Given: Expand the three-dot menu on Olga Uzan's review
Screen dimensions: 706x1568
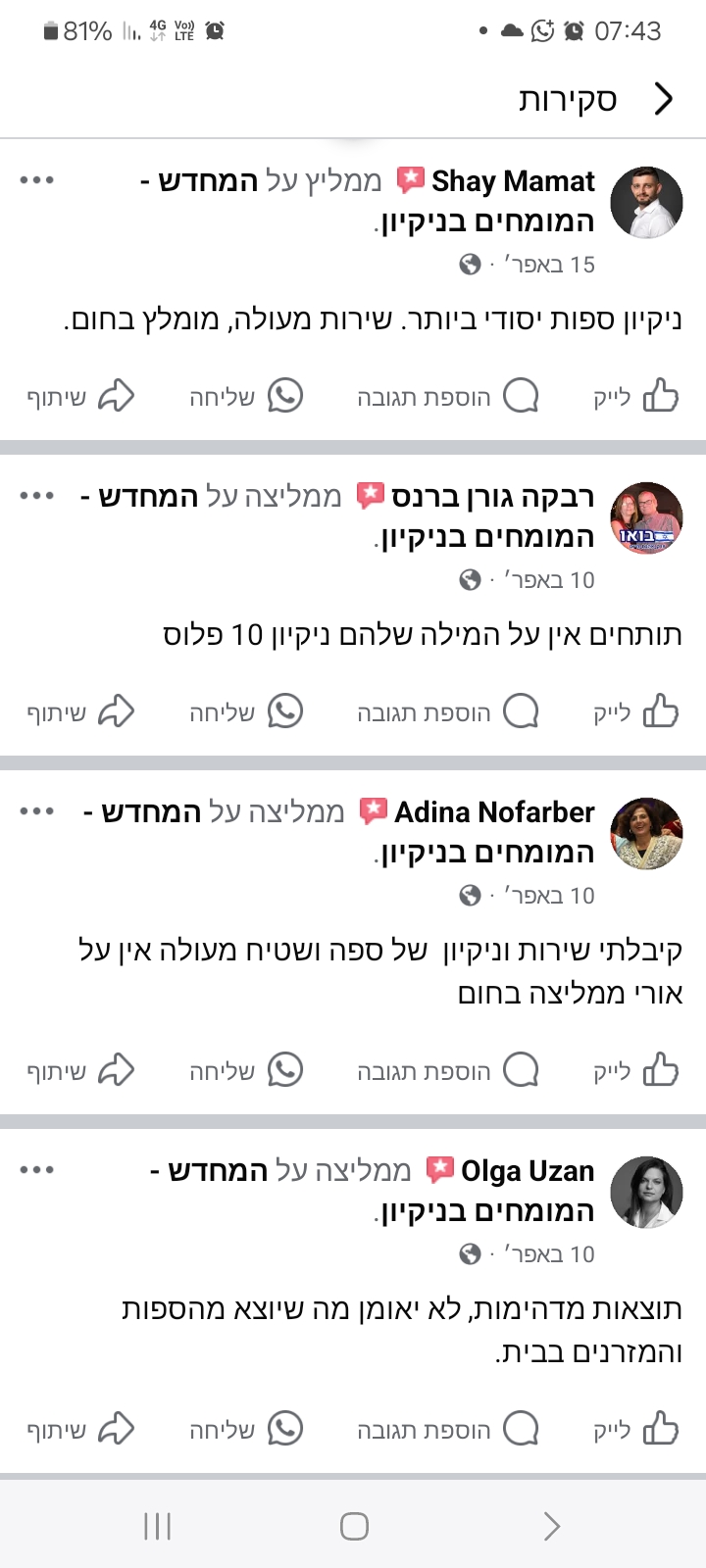Looking at the screenshot, I should 37,1169.
